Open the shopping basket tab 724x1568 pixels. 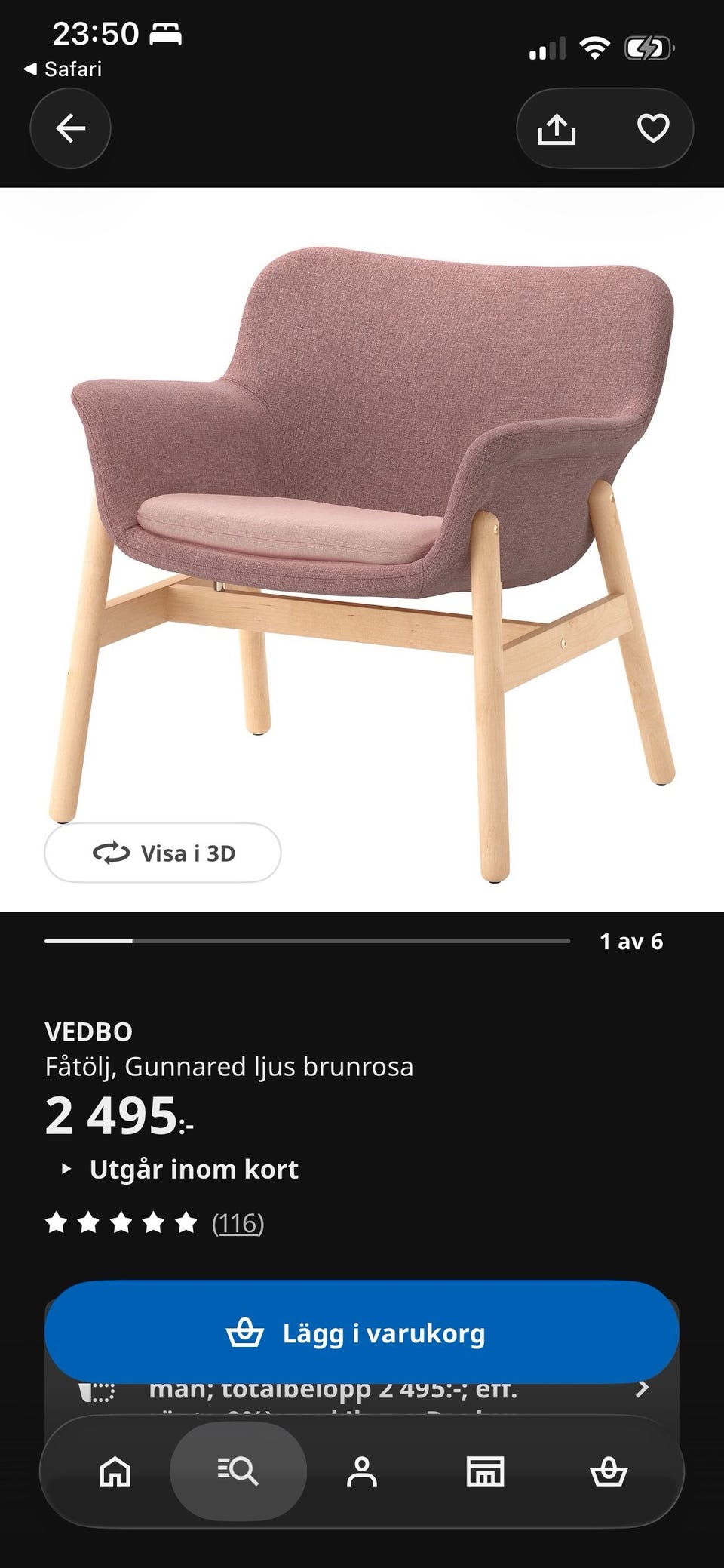point(609,1471)
